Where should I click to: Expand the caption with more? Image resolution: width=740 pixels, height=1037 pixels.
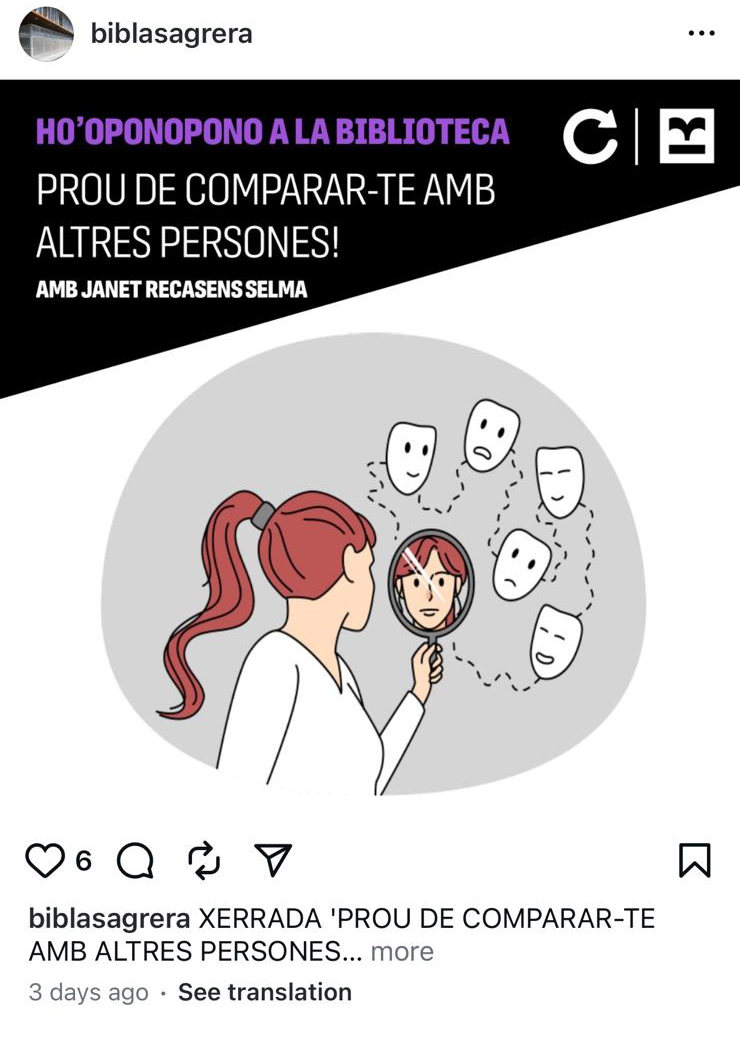pos(402,951)
